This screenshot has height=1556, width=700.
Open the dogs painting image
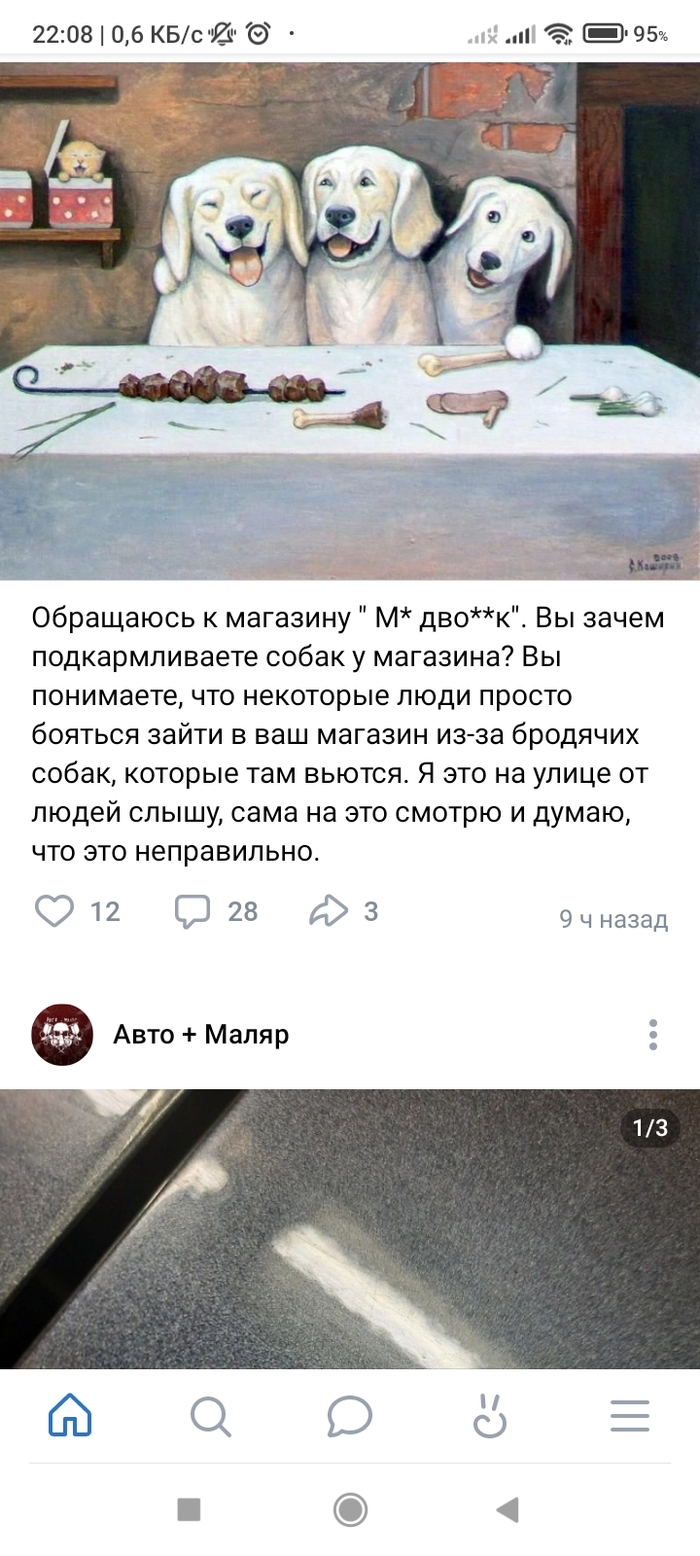pos(350,320)
